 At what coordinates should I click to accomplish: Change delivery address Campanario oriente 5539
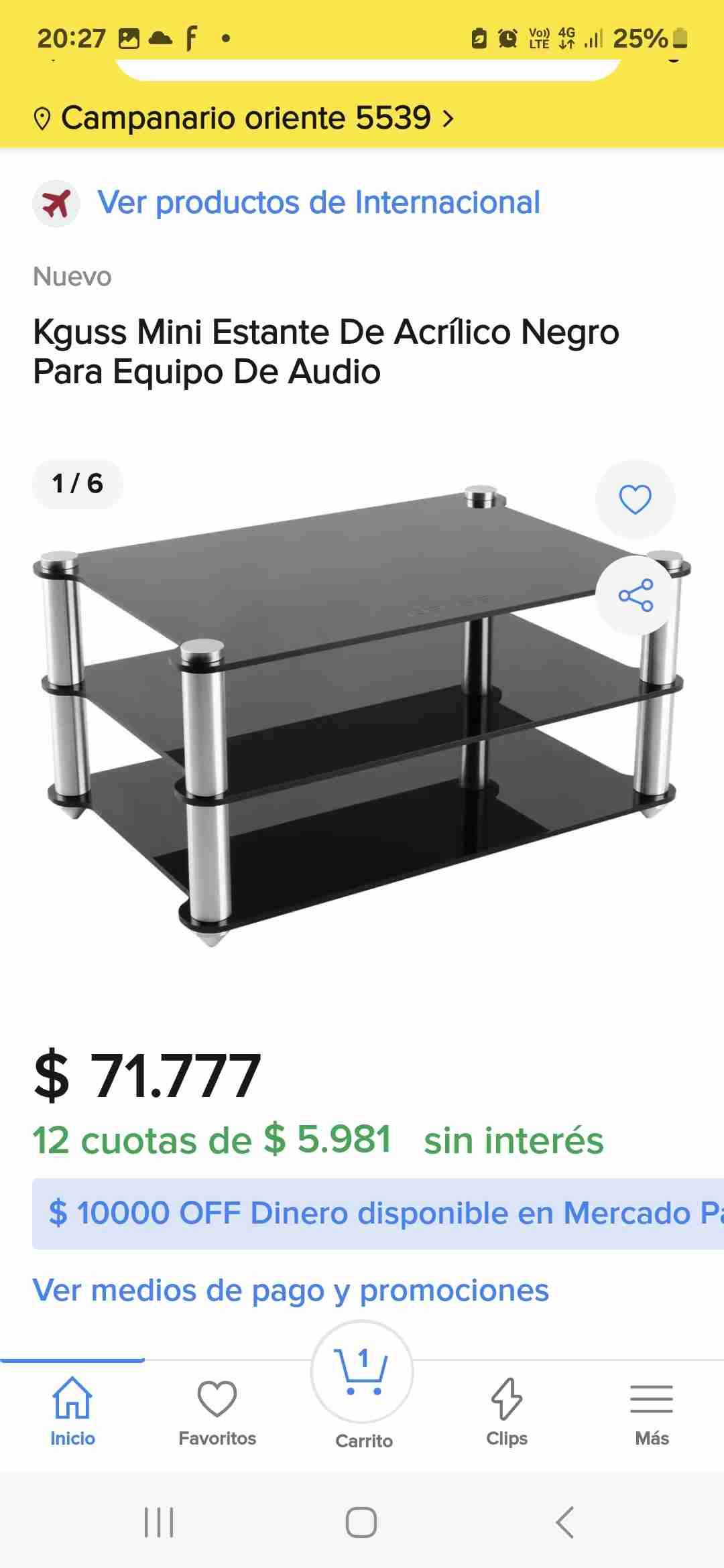pos(245,119)
